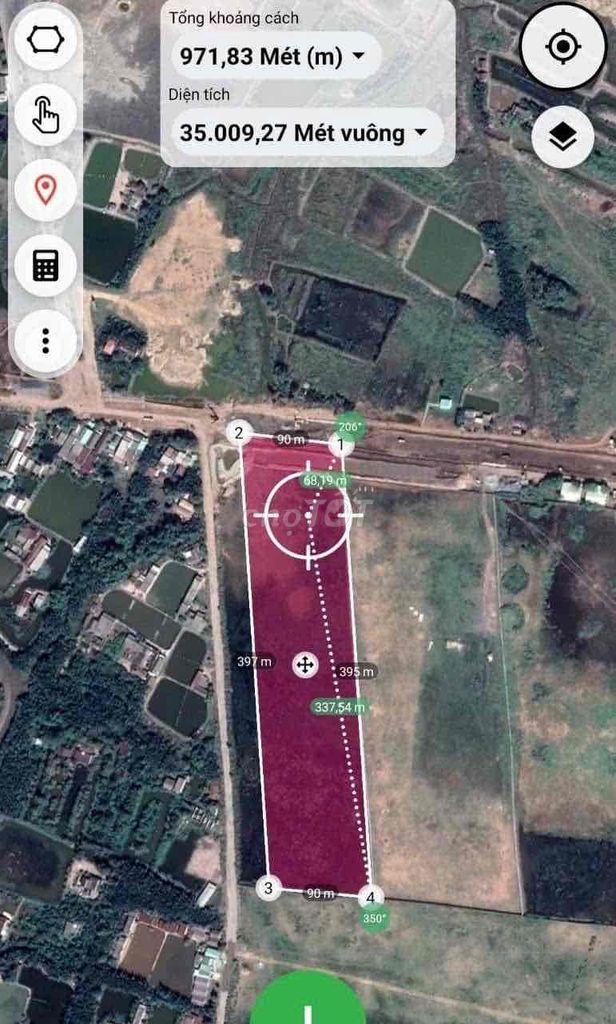616x1024 pixels.
Task: Select the polygon area shape tool
Action: click(46, 40)
